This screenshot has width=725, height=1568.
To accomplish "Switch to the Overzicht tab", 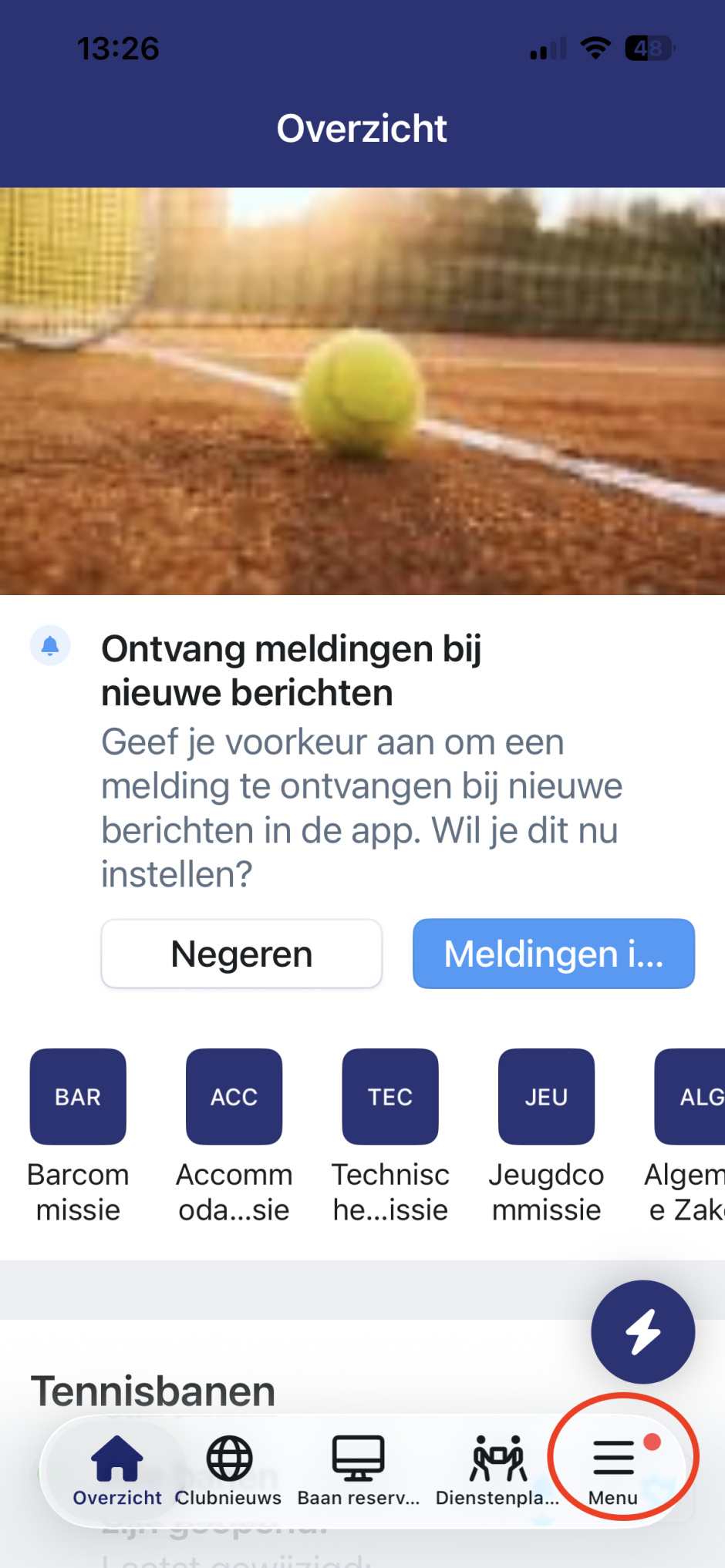I will pyautogui.click(x=117, y=1469).
